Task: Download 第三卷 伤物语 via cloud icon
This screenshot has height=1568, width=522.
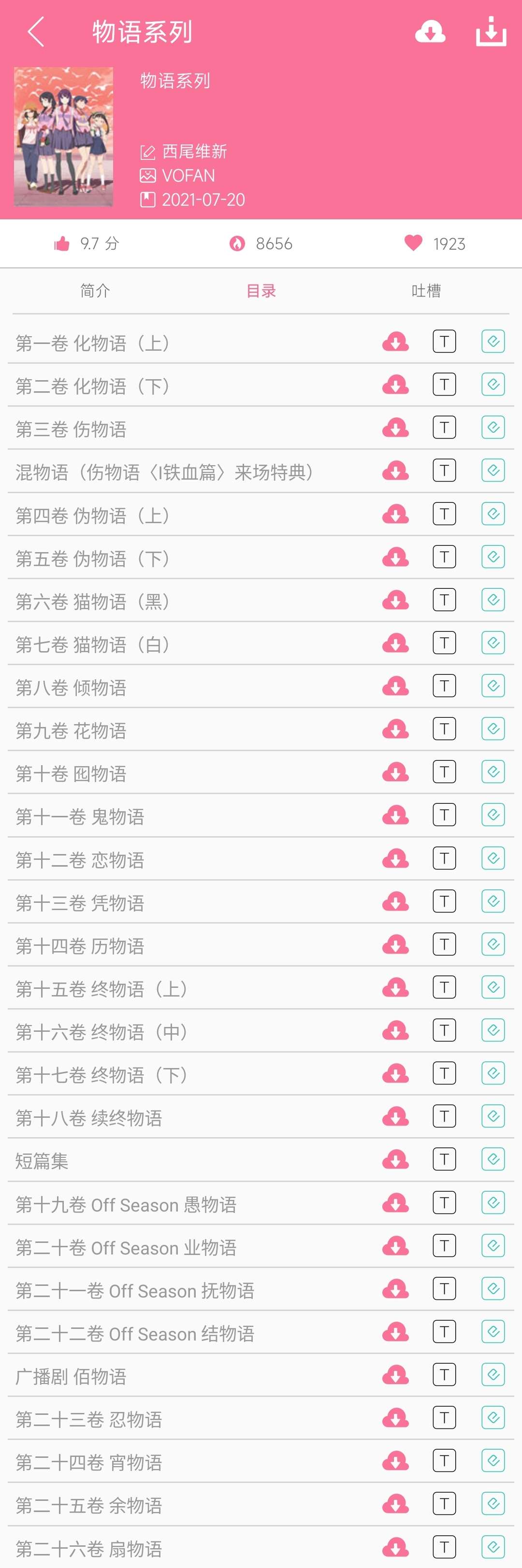Action: coord(395,428)
